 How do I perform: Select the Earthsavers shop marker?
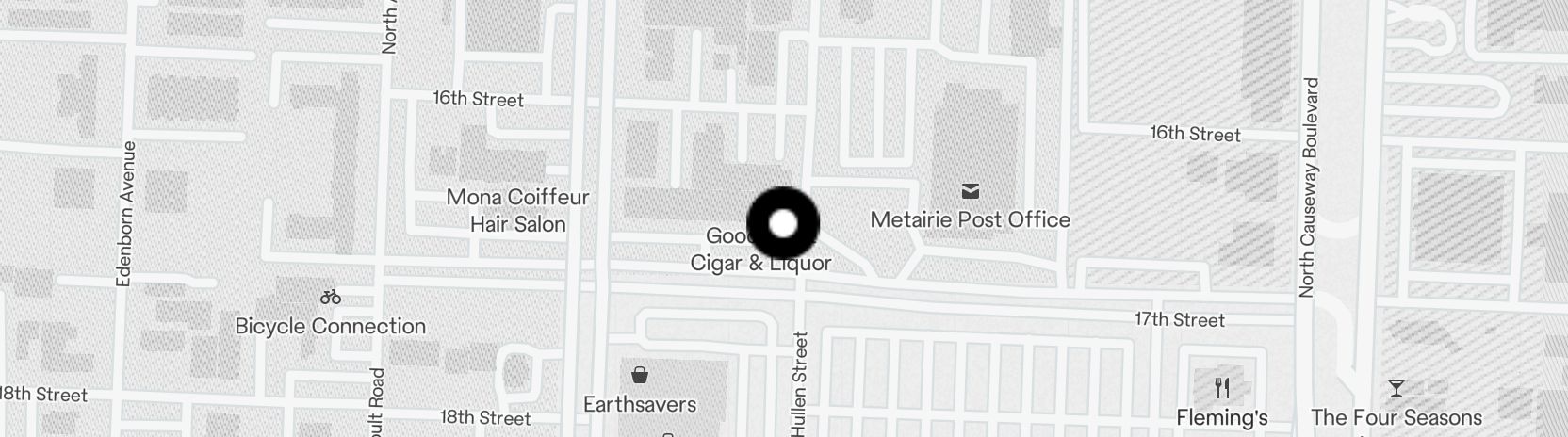(x=640, y=376)
